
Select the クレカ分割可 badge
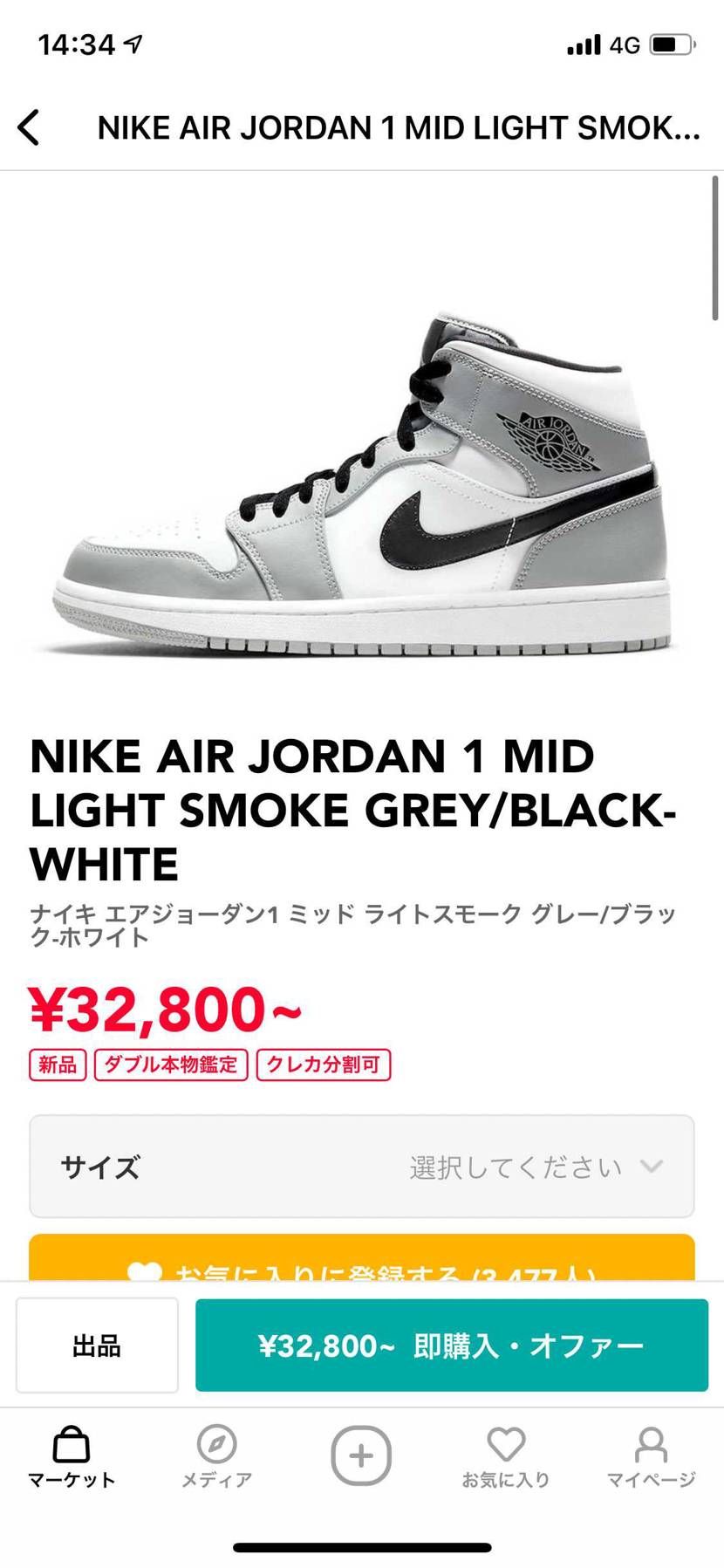pos(324,1065)
